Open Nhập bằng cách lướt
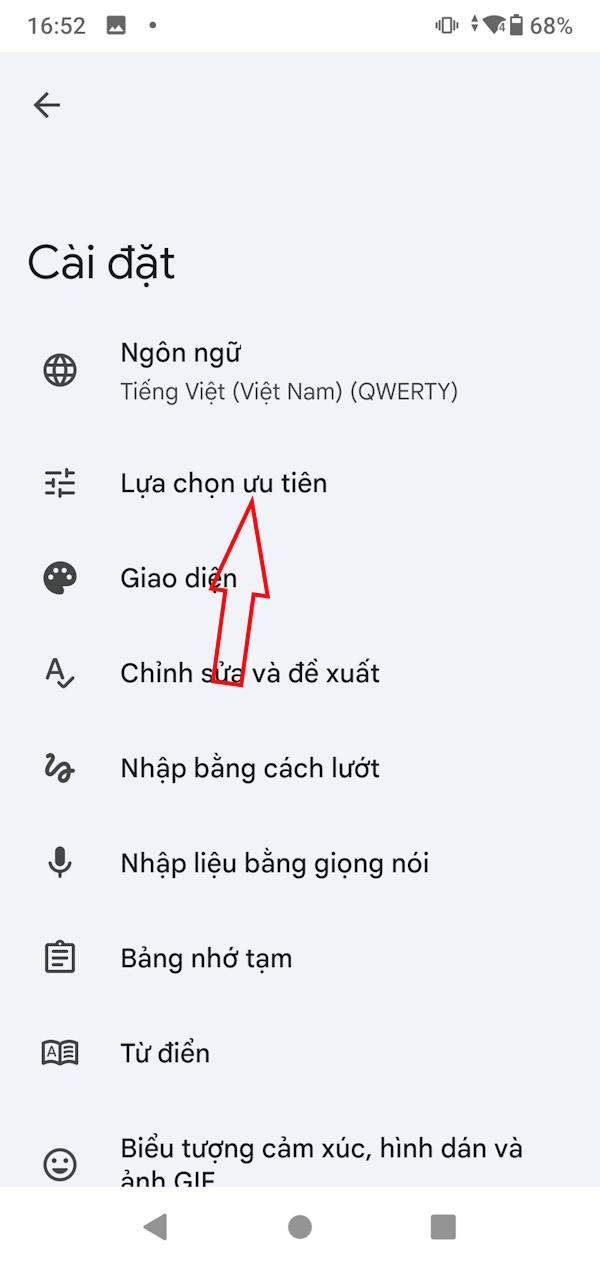The height and width of the screenshot is (1267, 600). click(x=249, y=768)
